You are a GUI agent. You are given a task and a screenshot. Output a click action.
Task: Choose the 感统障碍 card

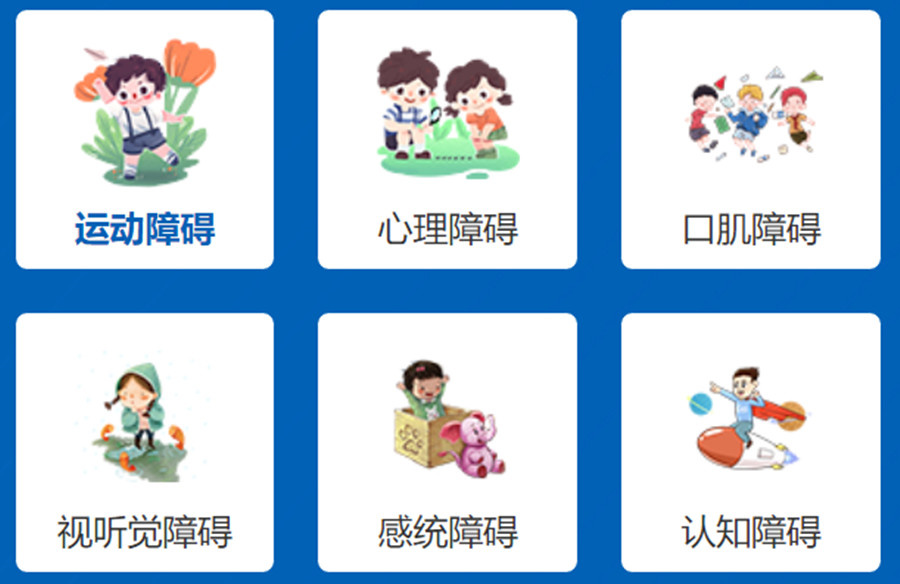pyautogui.click(x=447, y=443)
